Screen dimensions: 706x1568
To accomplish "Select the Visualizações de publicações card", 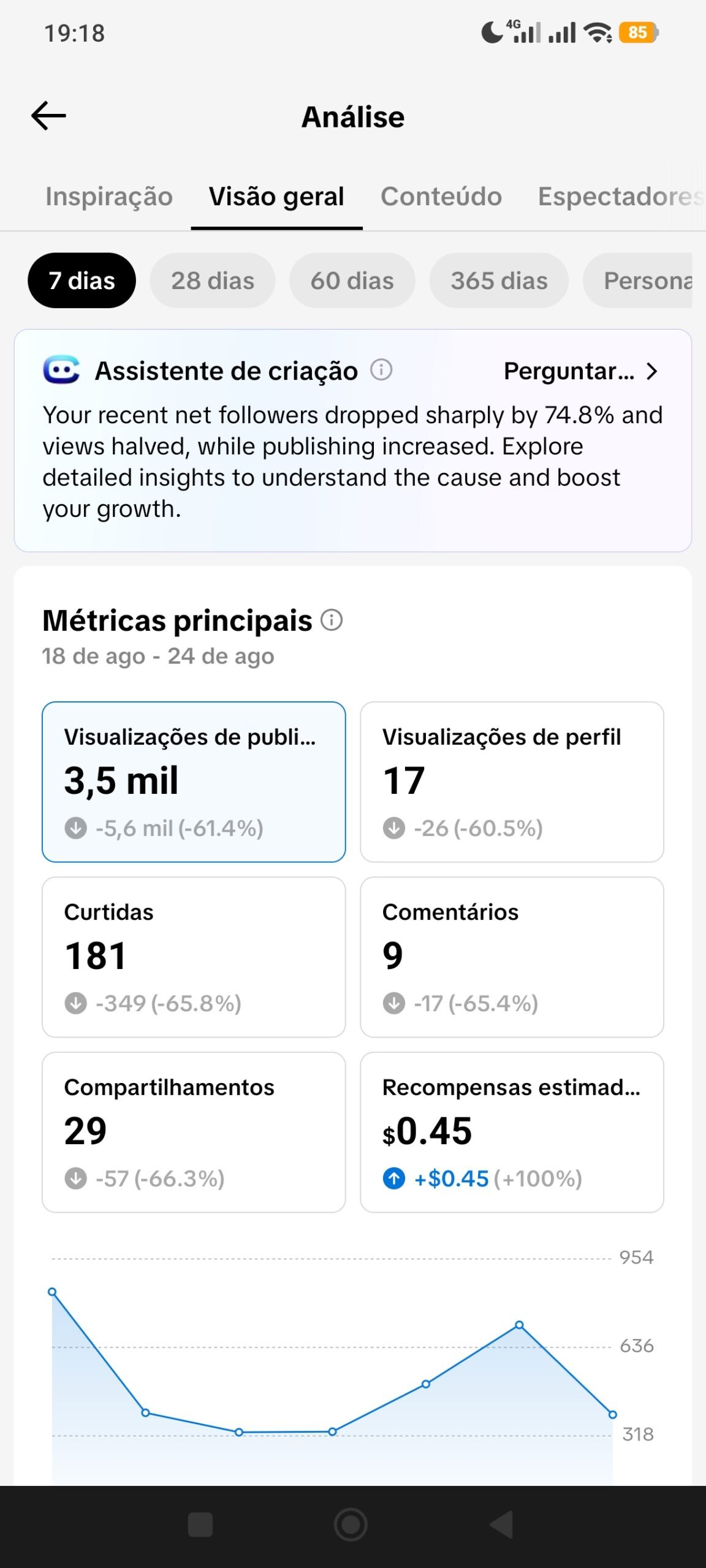I will tap(194, 782).
